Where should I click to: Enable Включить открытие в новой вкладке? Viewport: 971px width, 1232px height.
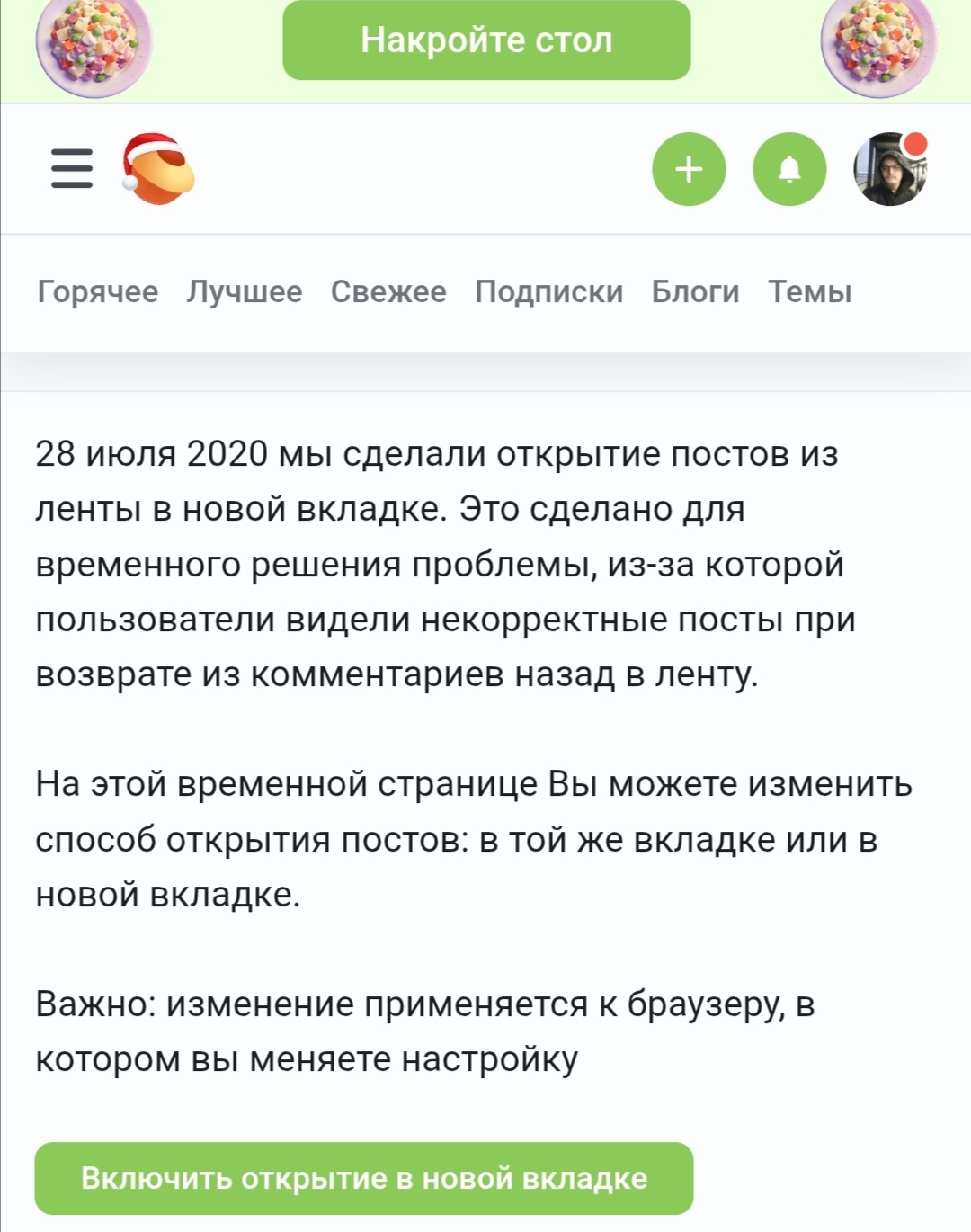point(364,1178)
